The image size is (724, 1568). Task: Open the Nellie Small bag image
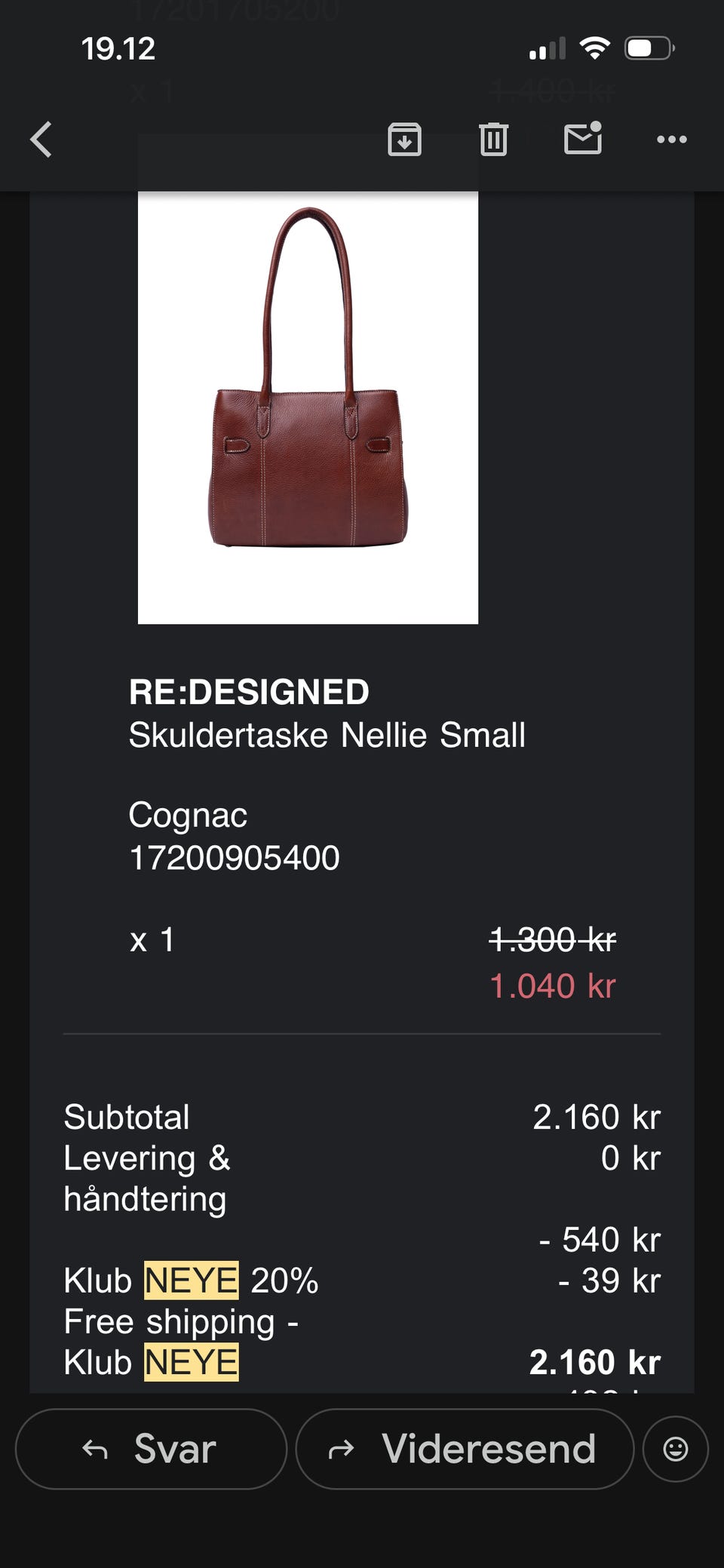tap(308, 407)
